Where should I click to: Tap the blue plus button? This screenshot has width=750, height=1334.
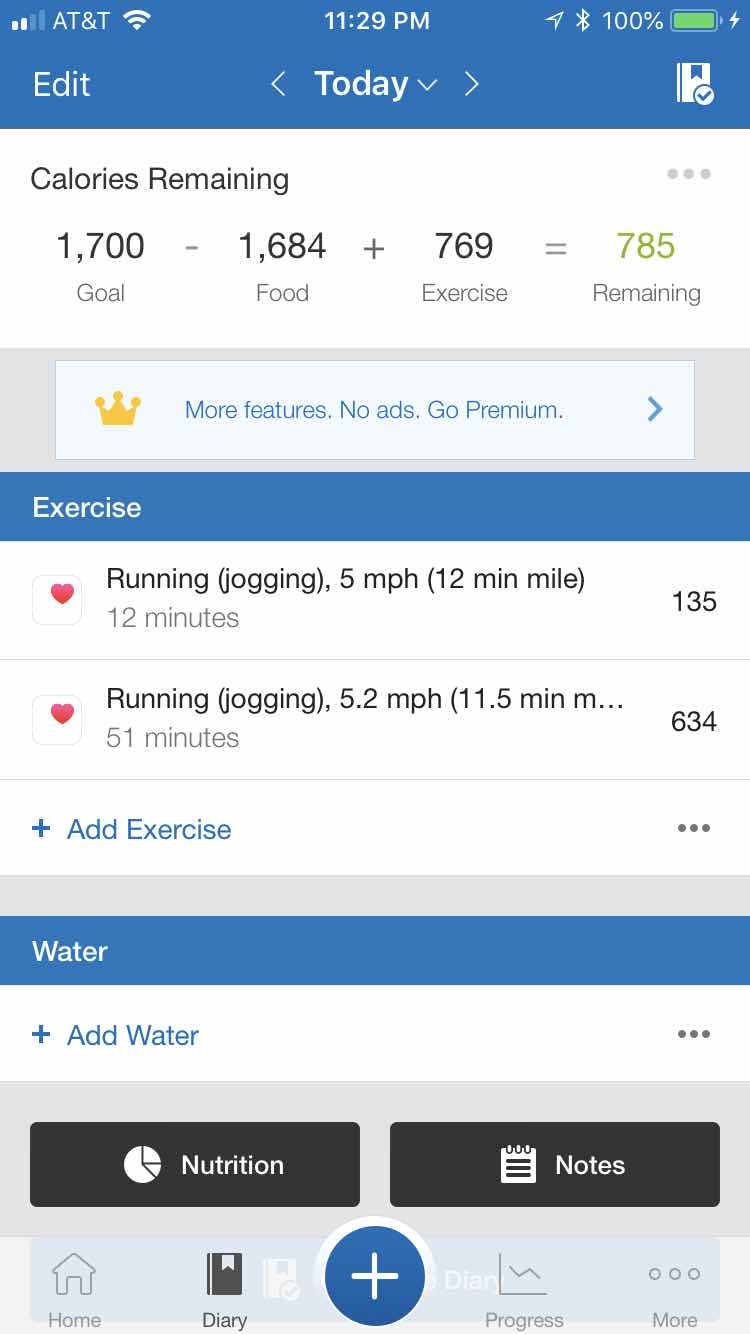tap(375, 1277)
